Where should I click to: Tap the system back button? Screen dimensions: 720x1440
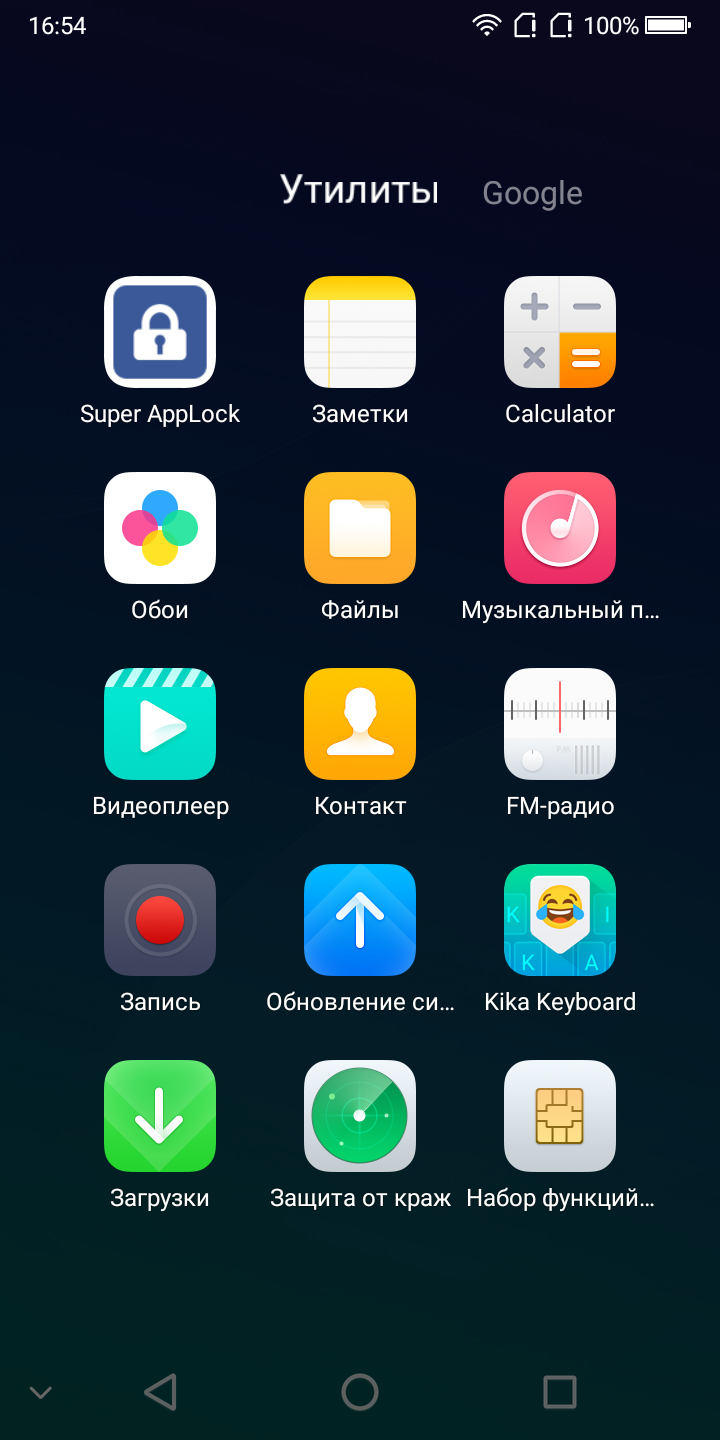(x=160, y=1391)
